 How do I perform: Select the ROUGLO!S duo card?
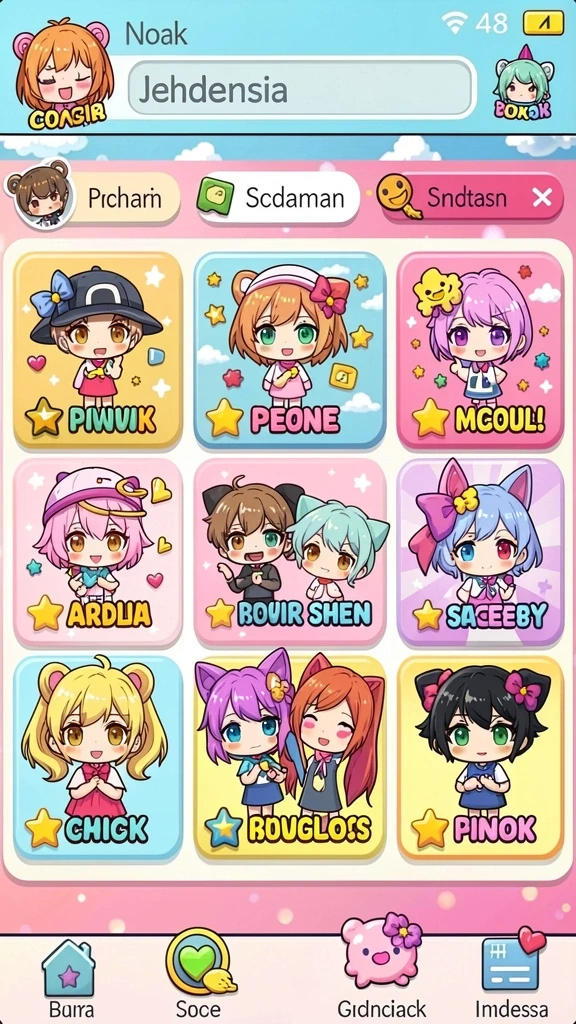(290, 758)
